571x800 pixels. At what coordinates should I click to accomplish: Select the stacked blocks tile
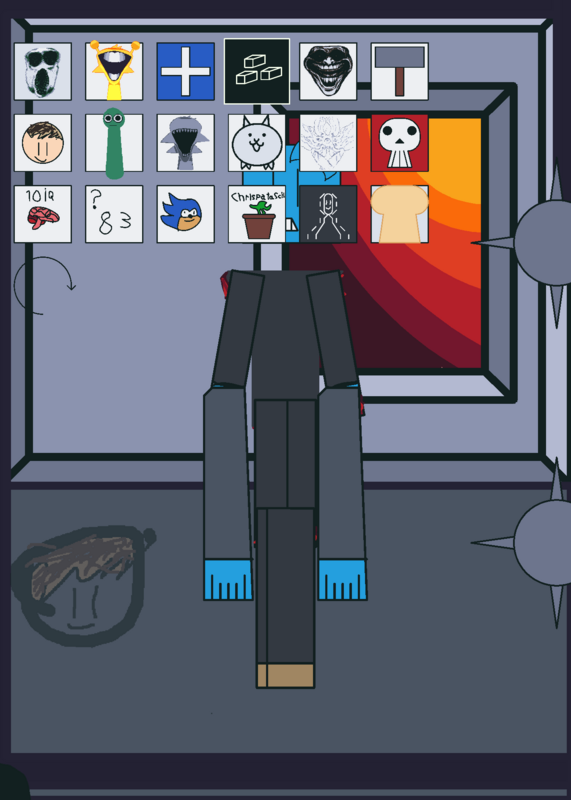pyautogui.click(x=257, y=71)
